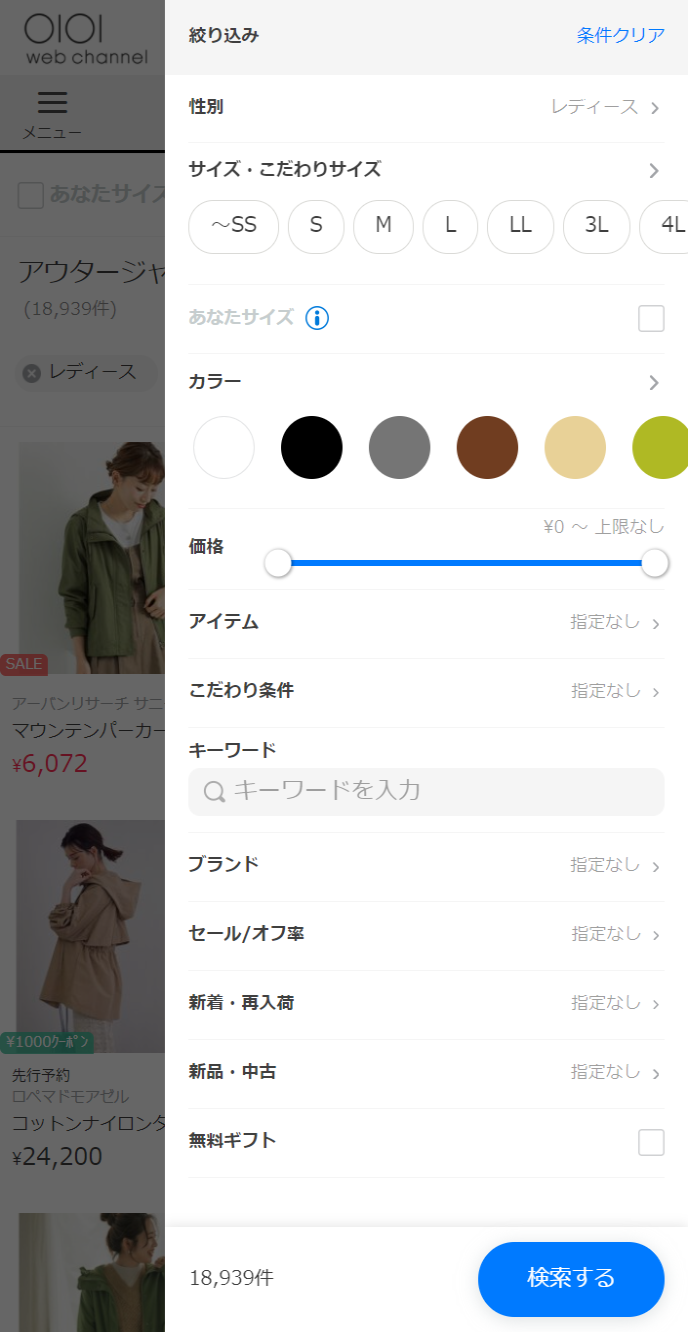Open あなたサイズ info icon
Viewport: 688px width, 1332px height.
317,319
